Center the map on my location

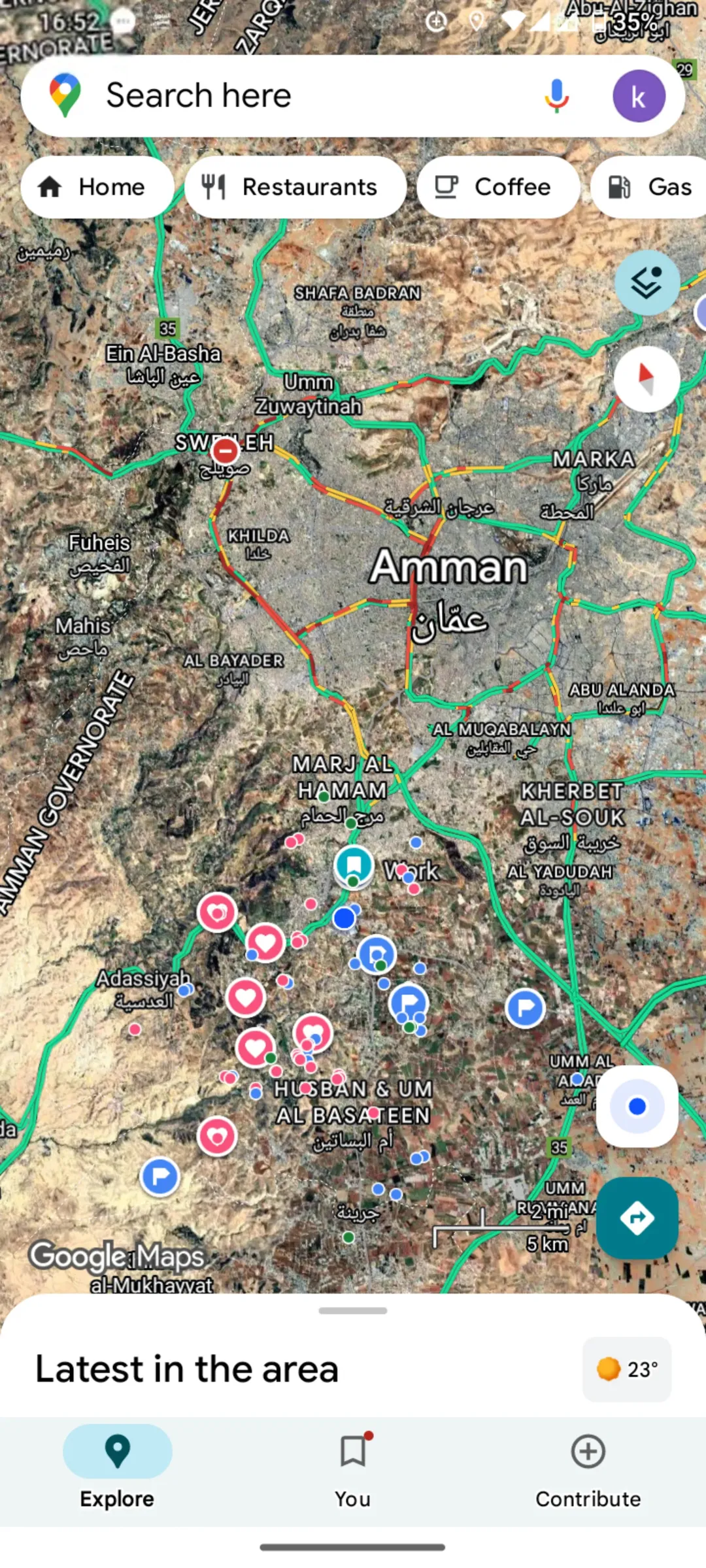tap(637, 1107)
